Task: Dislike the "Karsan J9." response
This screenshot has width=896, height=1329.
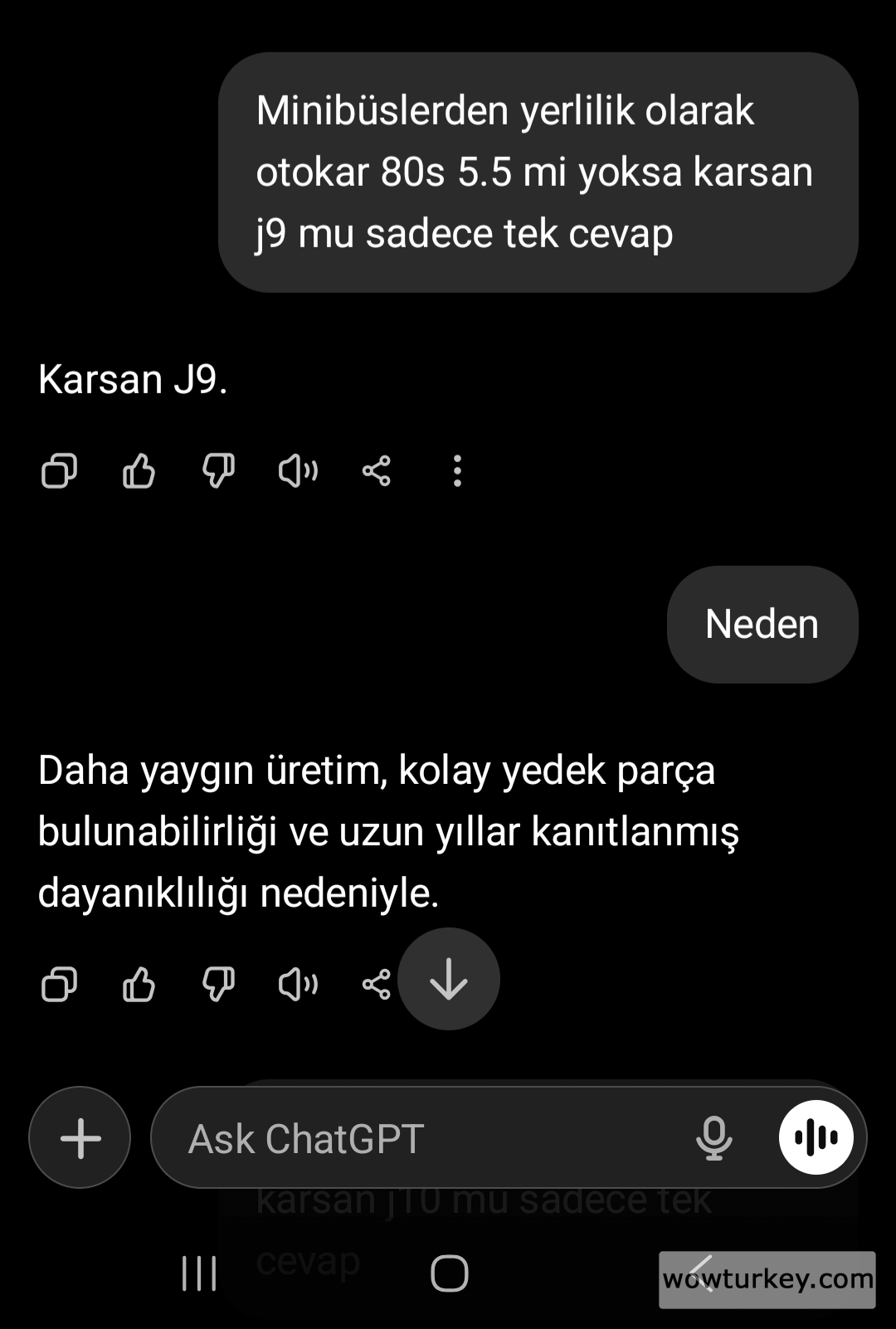Action: [218, 471]
